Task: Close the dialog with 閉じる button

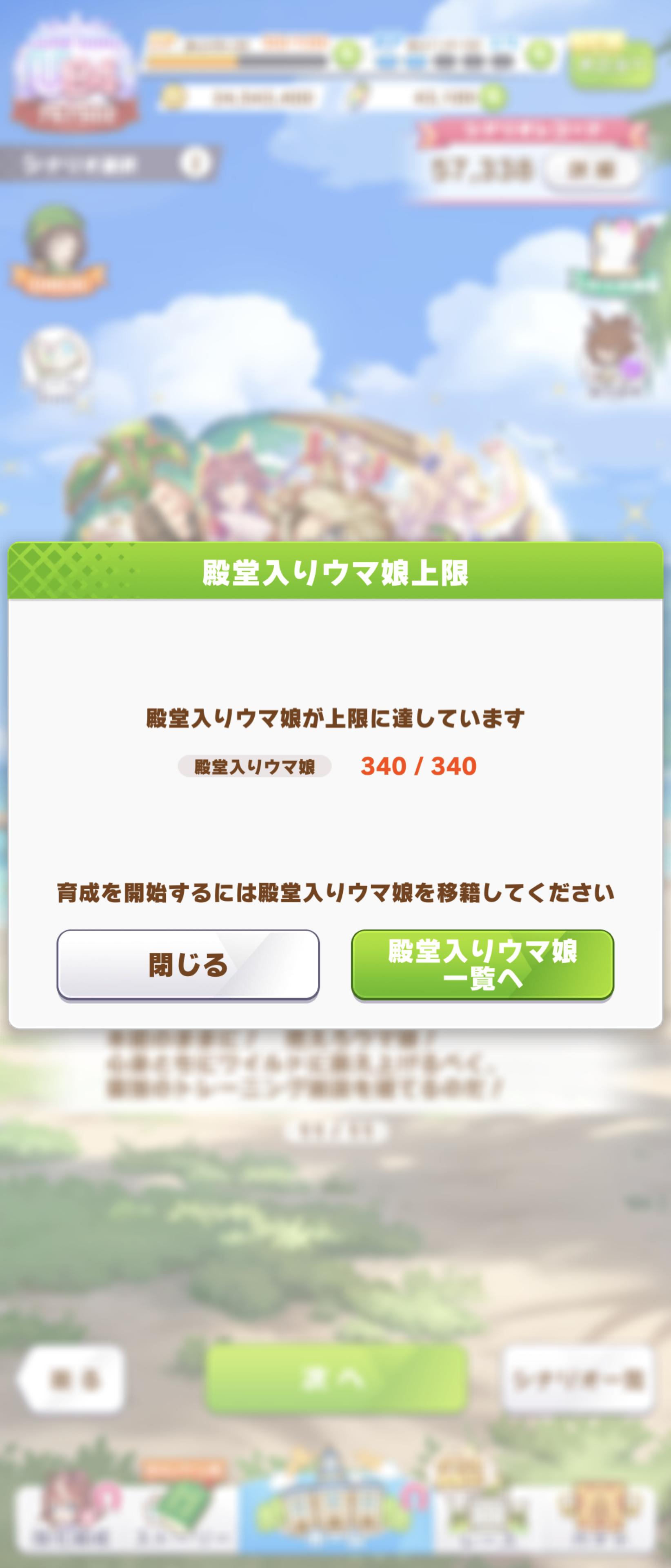Action: 188,964
